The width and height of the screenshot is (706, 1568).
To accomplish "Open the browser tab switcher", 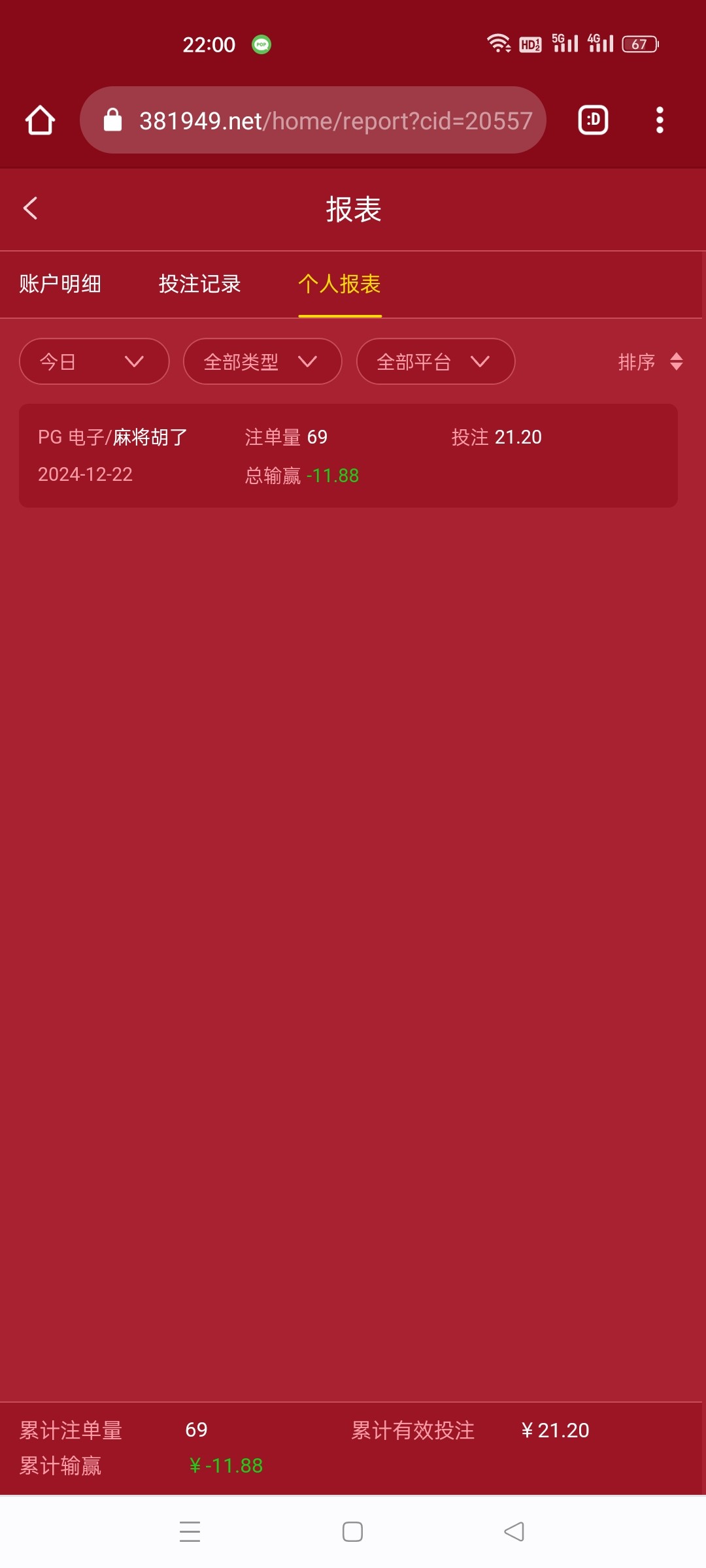I will [593, 120].
